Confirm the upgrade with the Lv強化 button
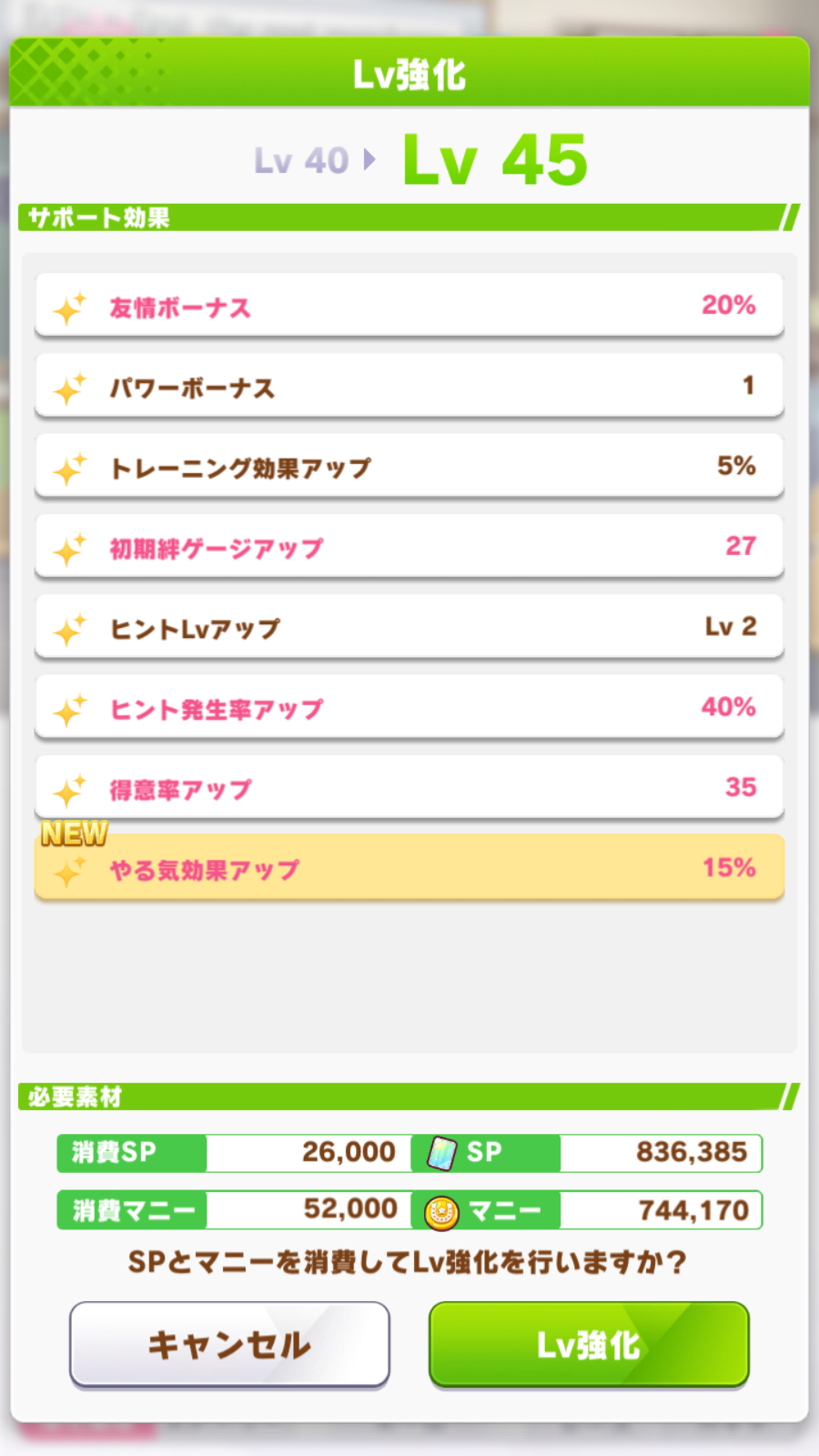The width and height of the screenshot is (819, 1456). (x=589, y=1344)
